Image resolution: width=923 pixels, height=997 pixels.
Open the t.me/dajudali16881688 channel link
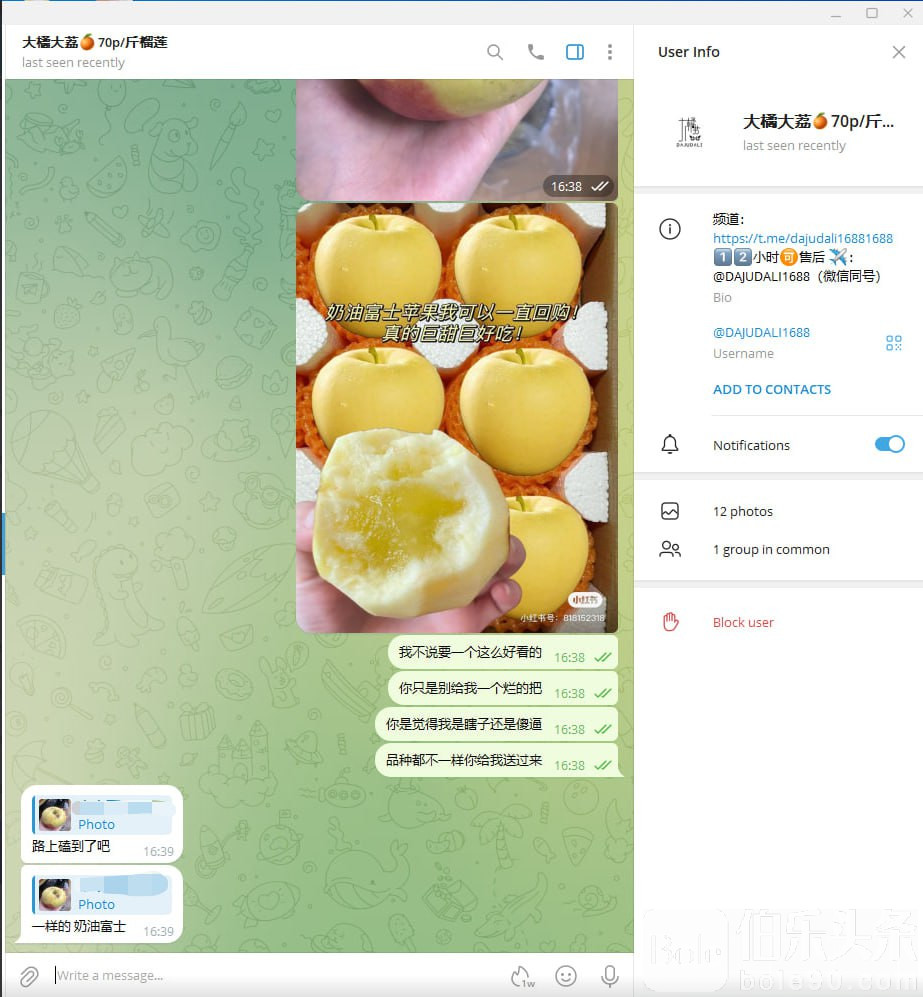(802, 238)
